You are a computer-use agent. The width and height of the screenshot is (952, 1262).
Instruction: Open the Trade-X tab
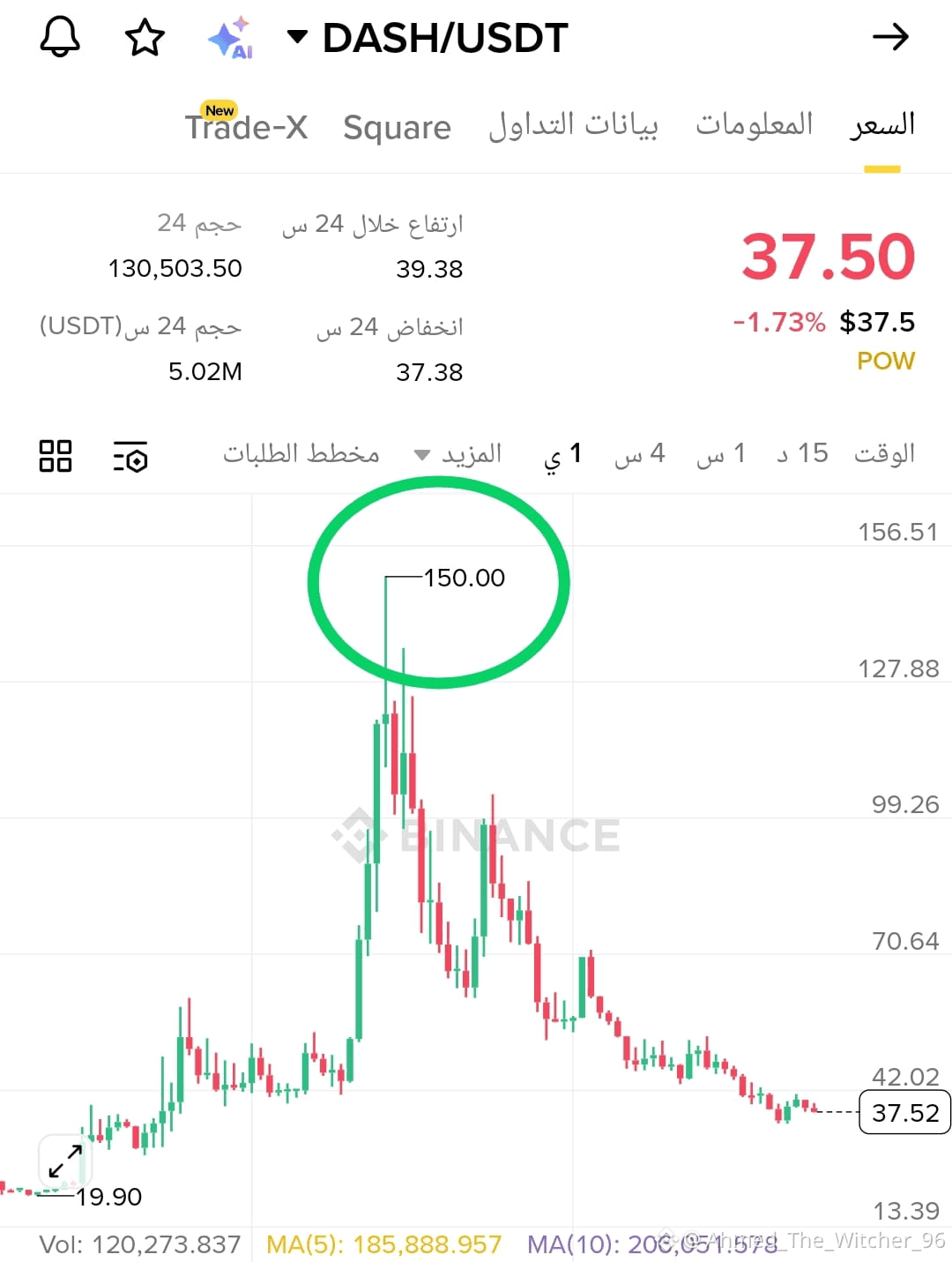tap(246, 127)
